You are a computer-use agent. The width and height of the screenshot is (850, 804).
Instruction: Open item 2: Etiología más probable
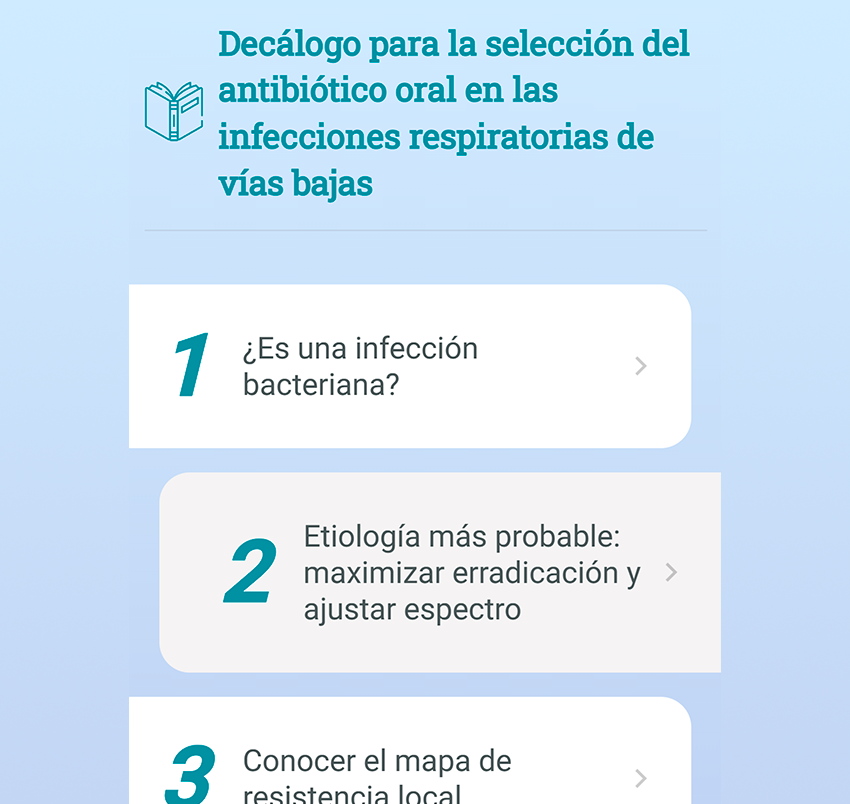pyautogui.click(x=440, y=572)
